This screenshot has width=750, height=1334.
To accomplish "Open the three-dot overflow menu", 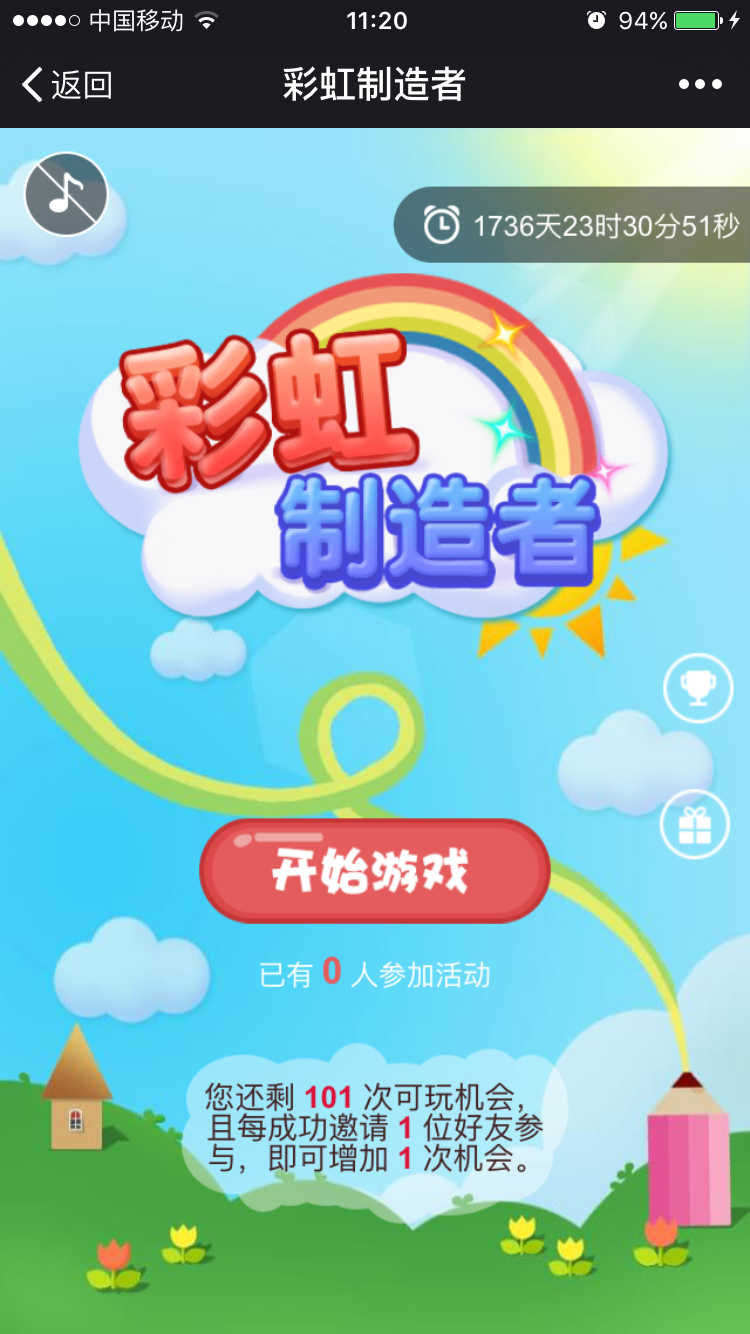I will click(x=700, y=85).
